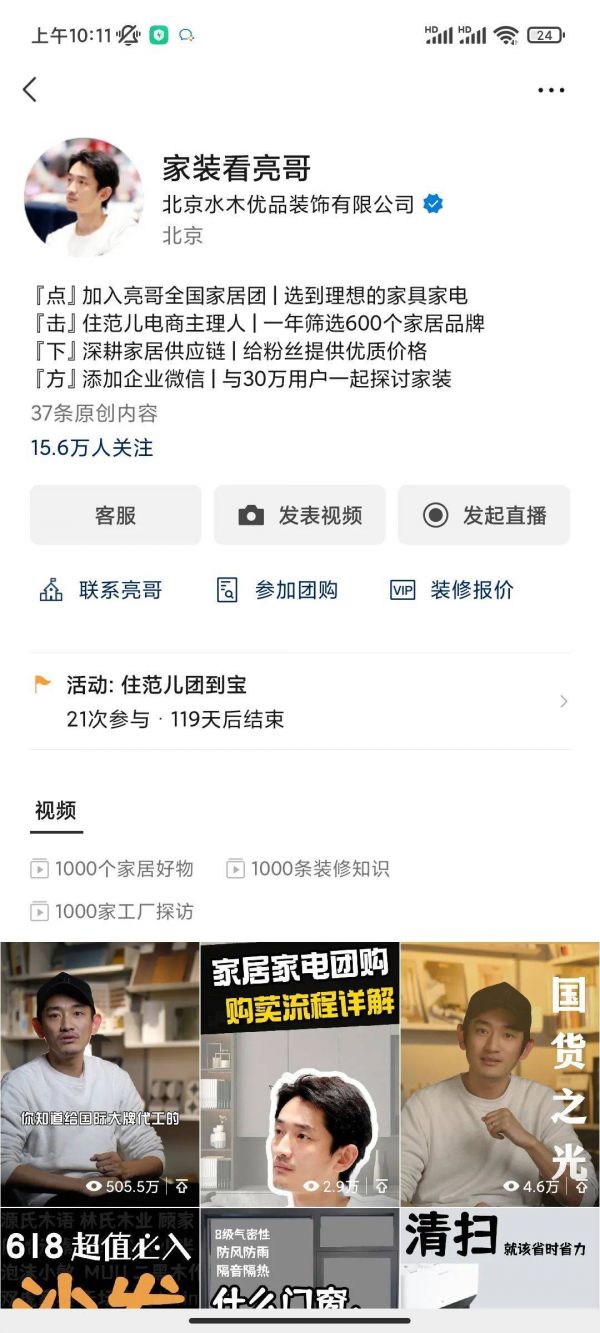This screenshot has height=1333, width=600.
Task: Open the three-dot overflow menu
Action: pyautogui.click(x=551, y=90)
